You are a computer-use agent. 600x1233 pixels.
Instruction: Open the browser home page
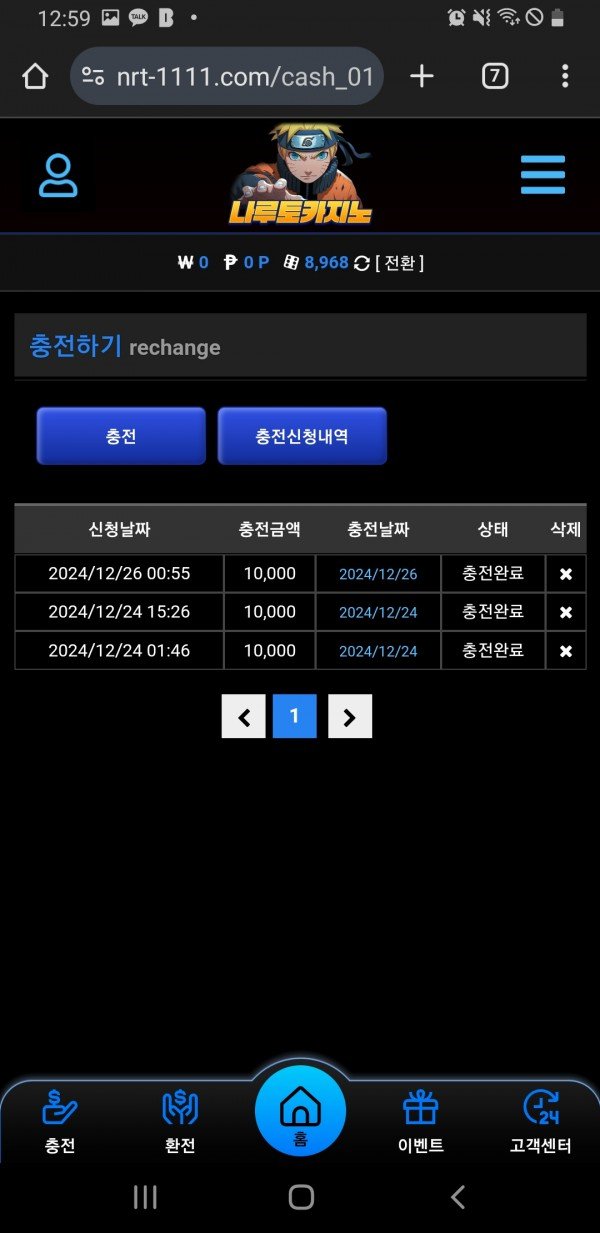(x=35, y=76)
